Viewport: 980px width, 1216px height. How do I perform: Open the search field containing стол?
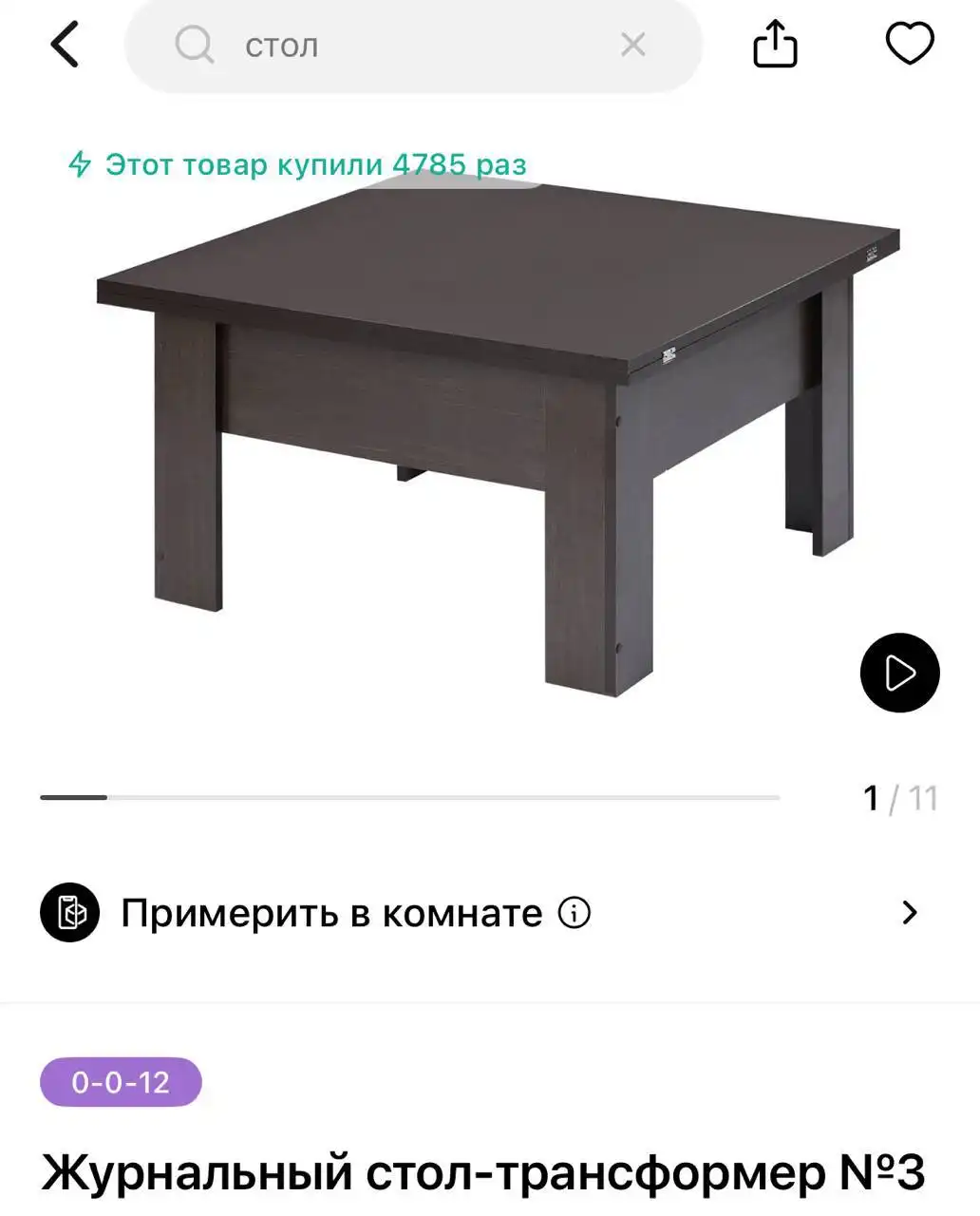pos(413,46)
